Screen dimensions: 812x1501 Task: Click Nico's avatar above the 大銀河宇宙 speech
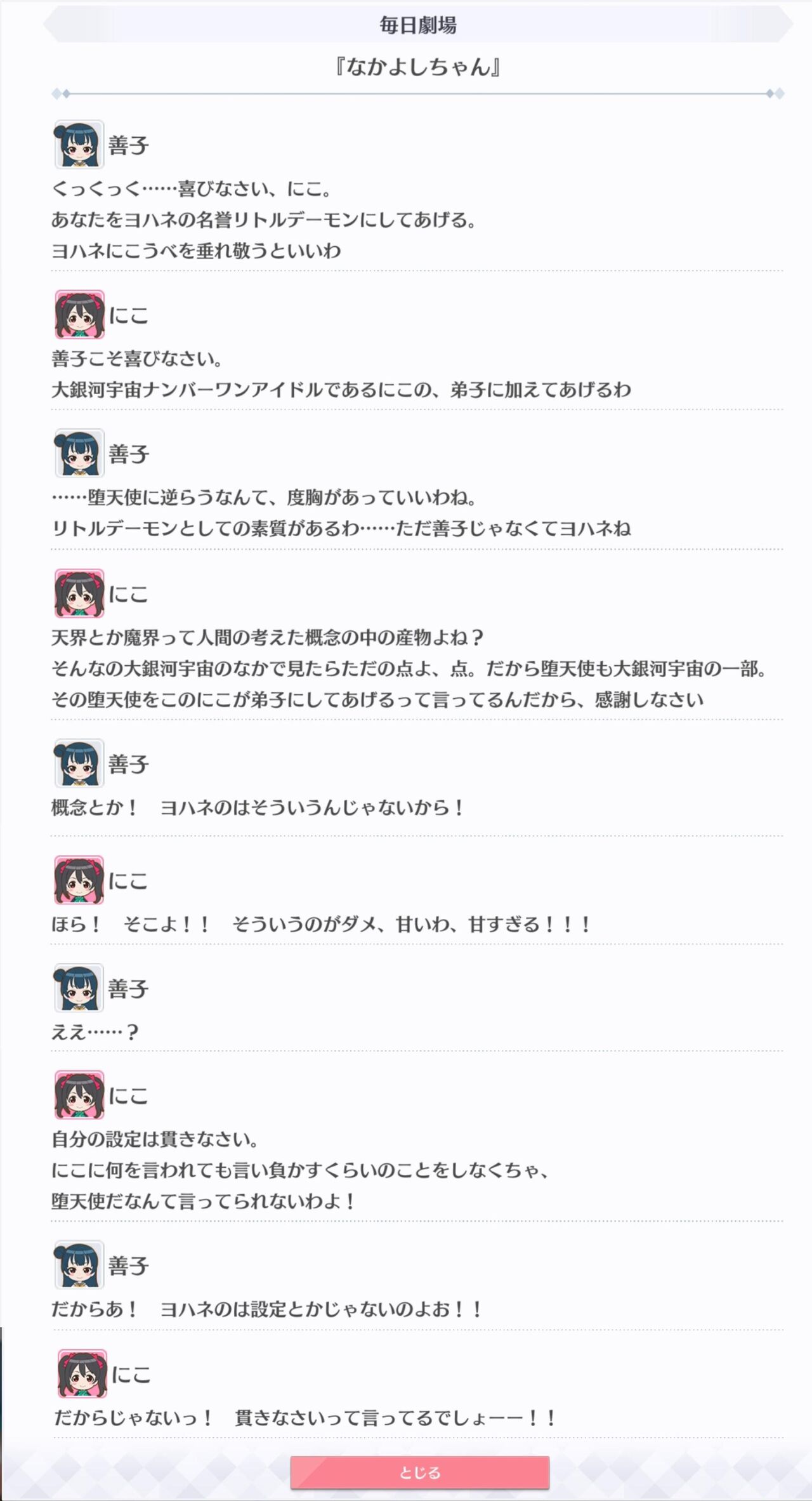79,594
